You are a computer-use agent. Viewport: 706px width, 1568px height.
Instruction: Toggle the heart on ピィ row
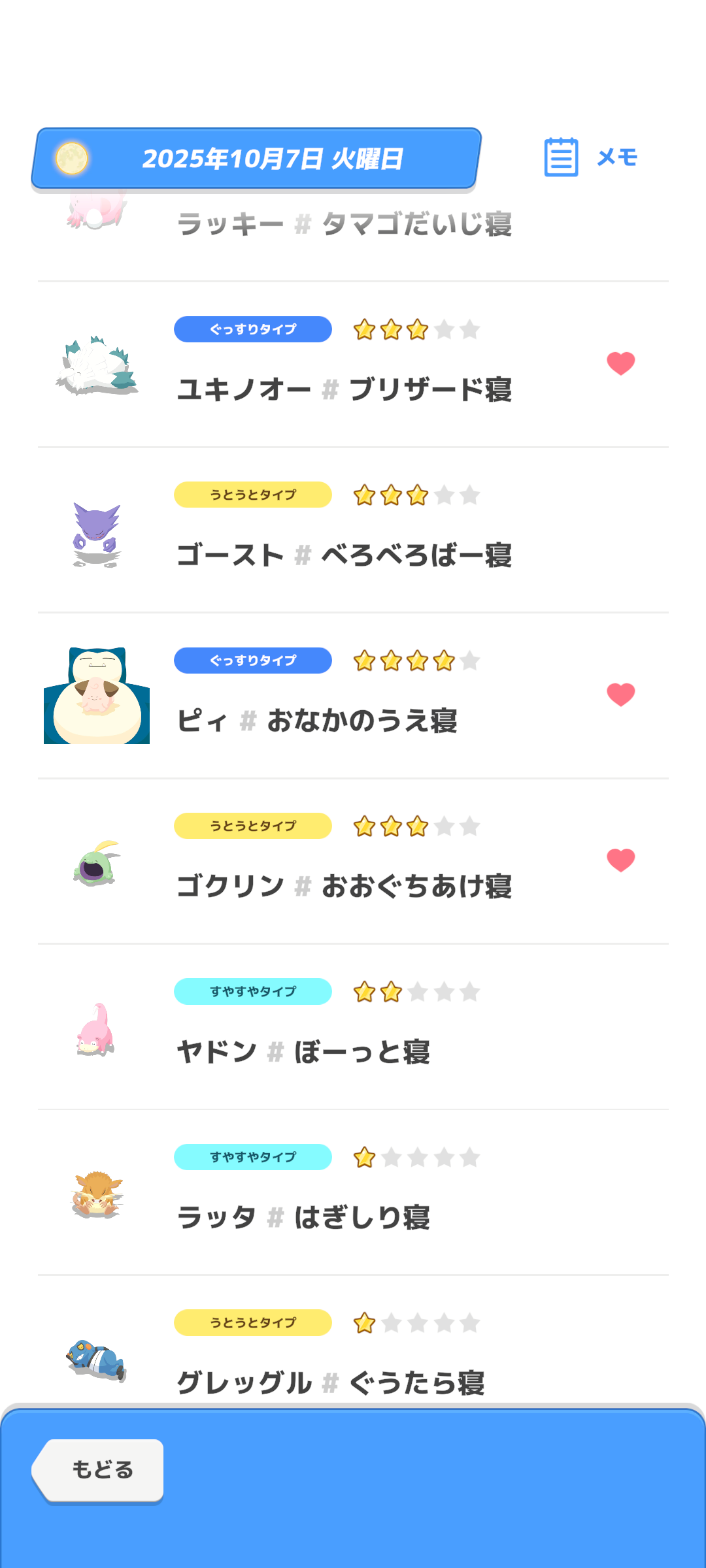click(x=620, y=694)
